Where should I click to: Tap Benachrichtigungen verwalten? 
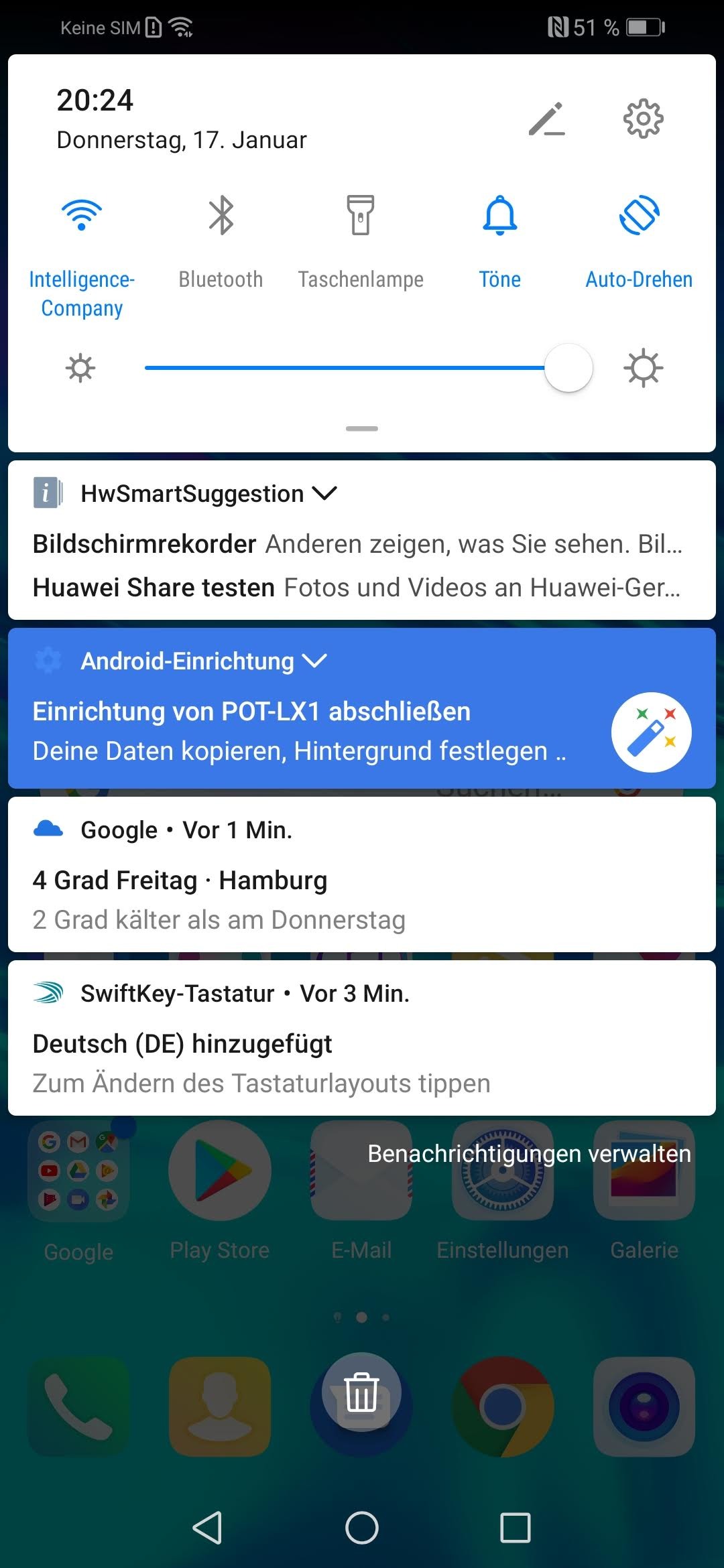click(529, 1153)
